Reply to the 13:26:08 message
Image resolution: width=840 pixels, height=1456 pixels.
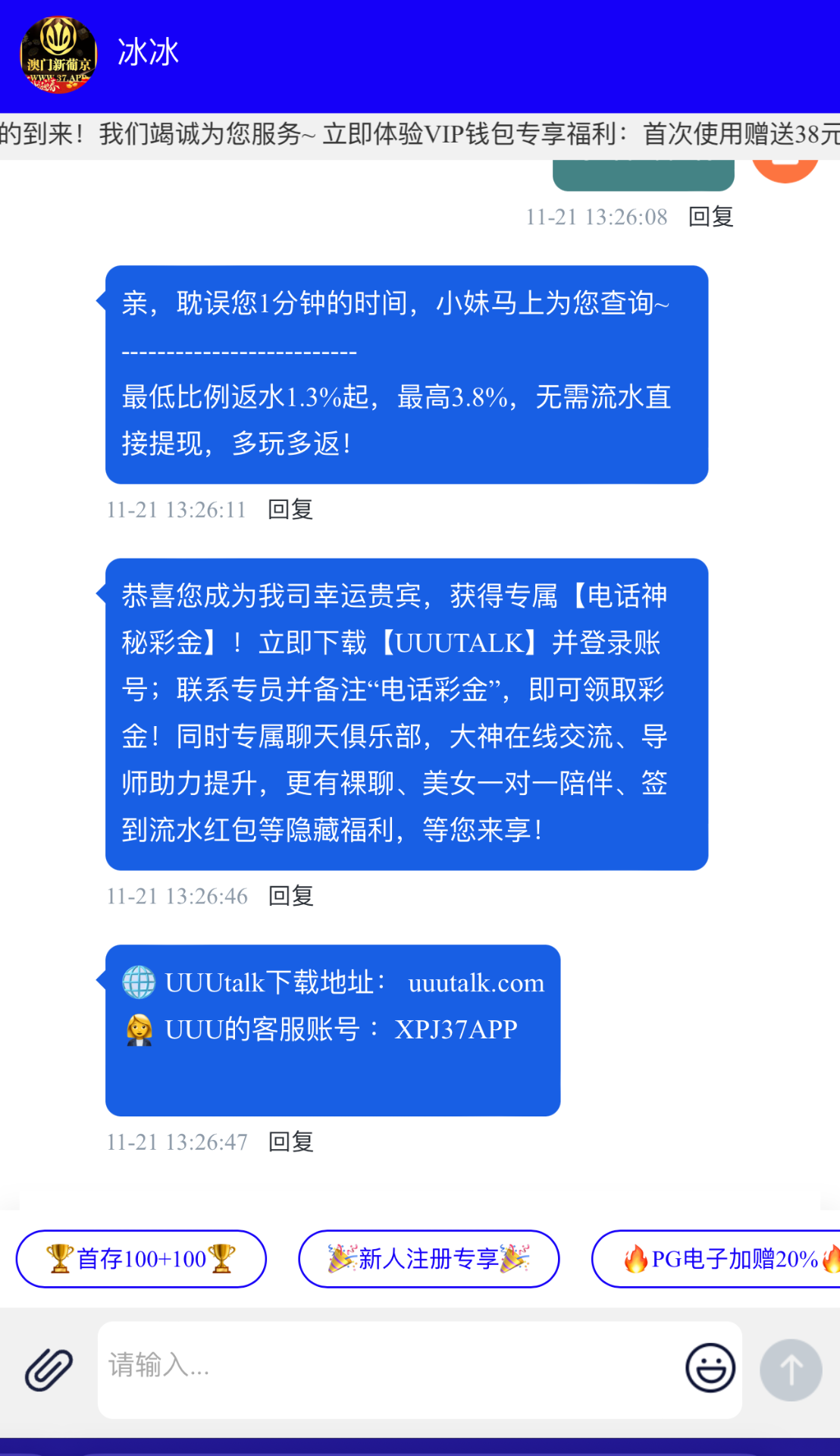(x=710, y=217)
